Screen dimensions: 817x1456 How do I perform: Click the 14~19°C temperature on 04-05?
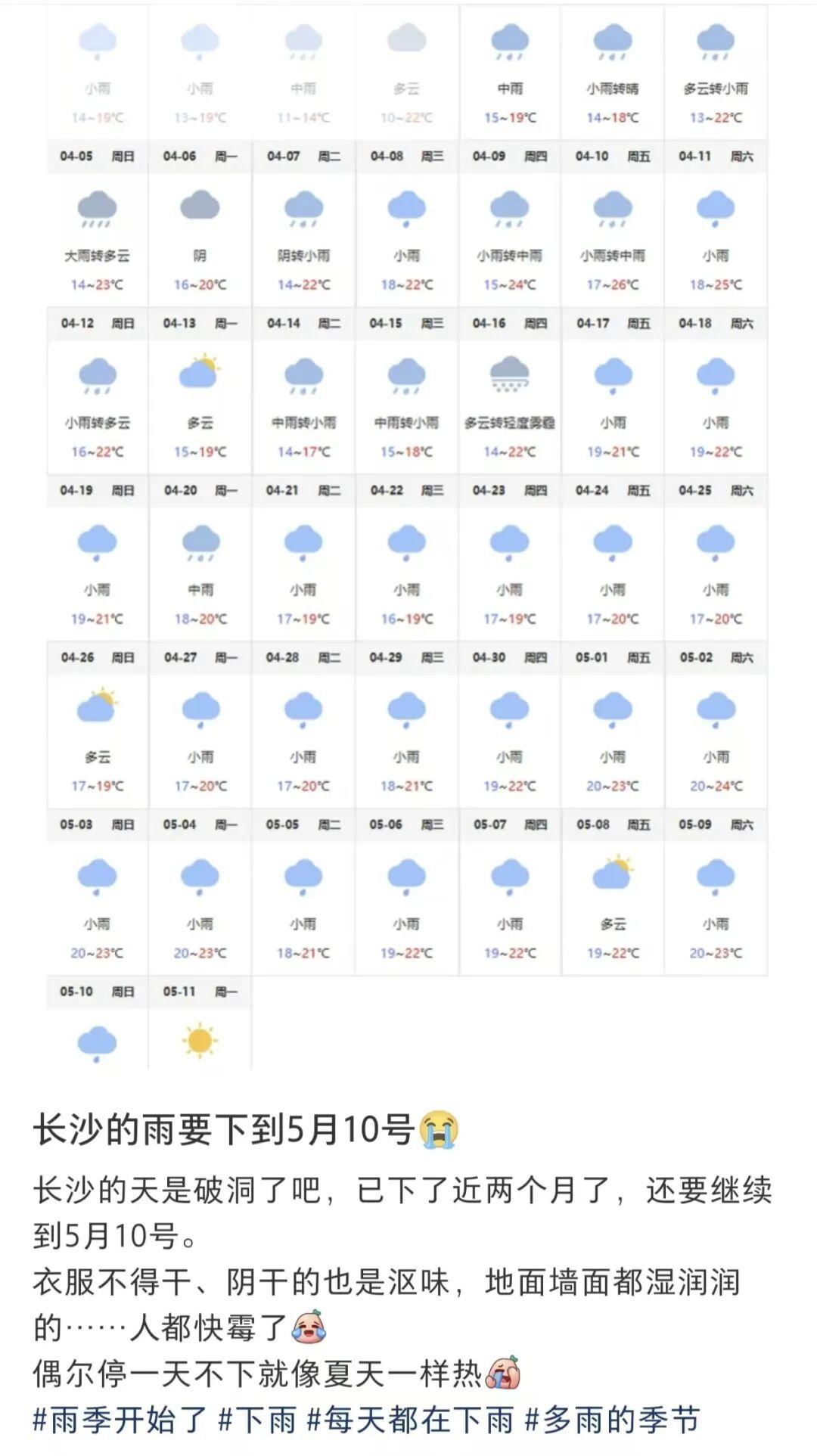(x=98, y=117)
